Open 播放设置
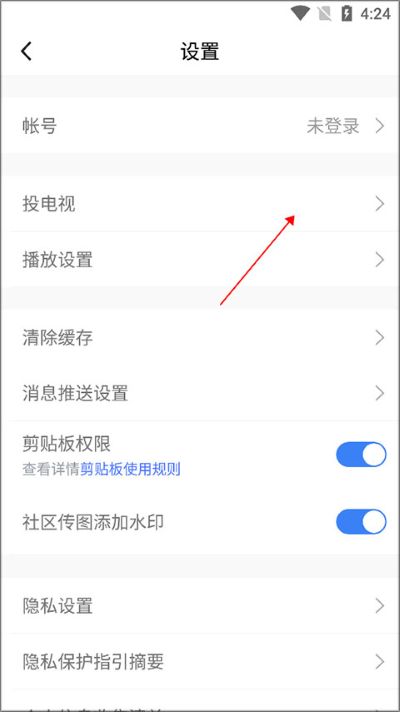Image resolution: width=400 pixels, height=712 pixels. (200, 260)
